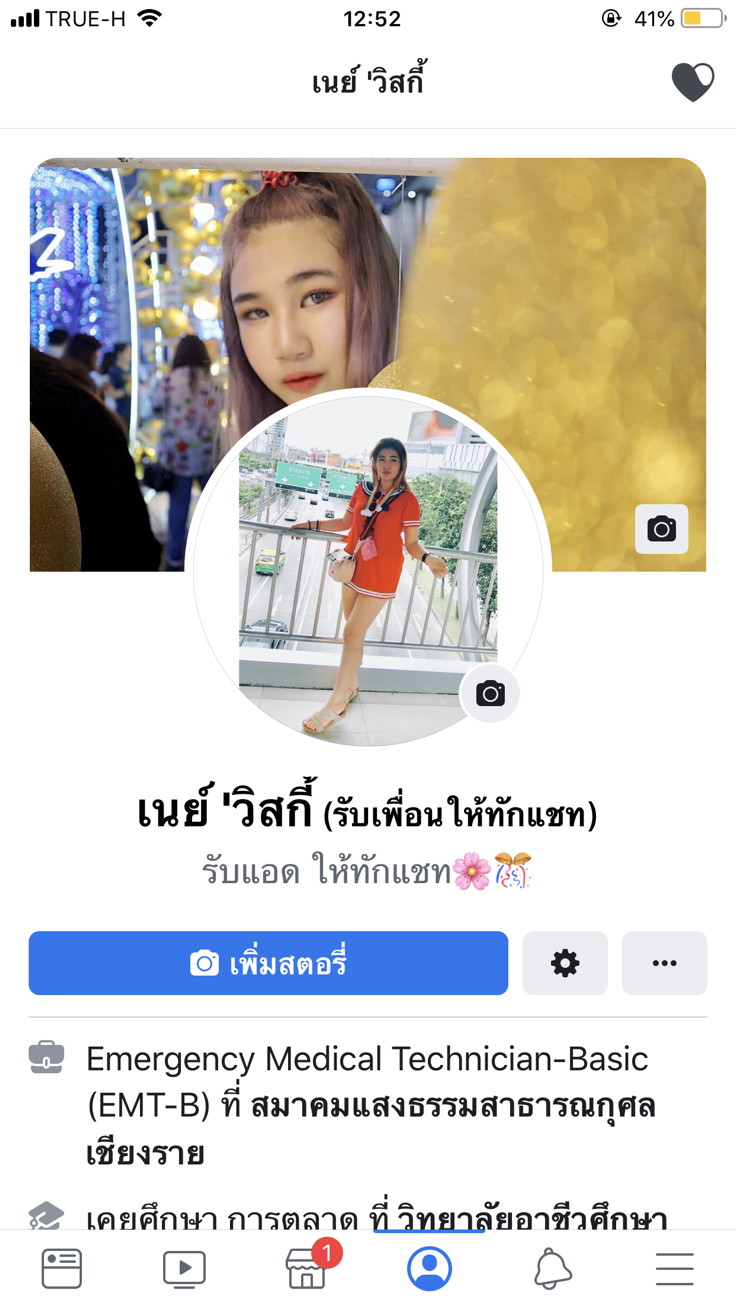Tap the เพิ่มสตอรี่ button to add a story

coord(268,963)
